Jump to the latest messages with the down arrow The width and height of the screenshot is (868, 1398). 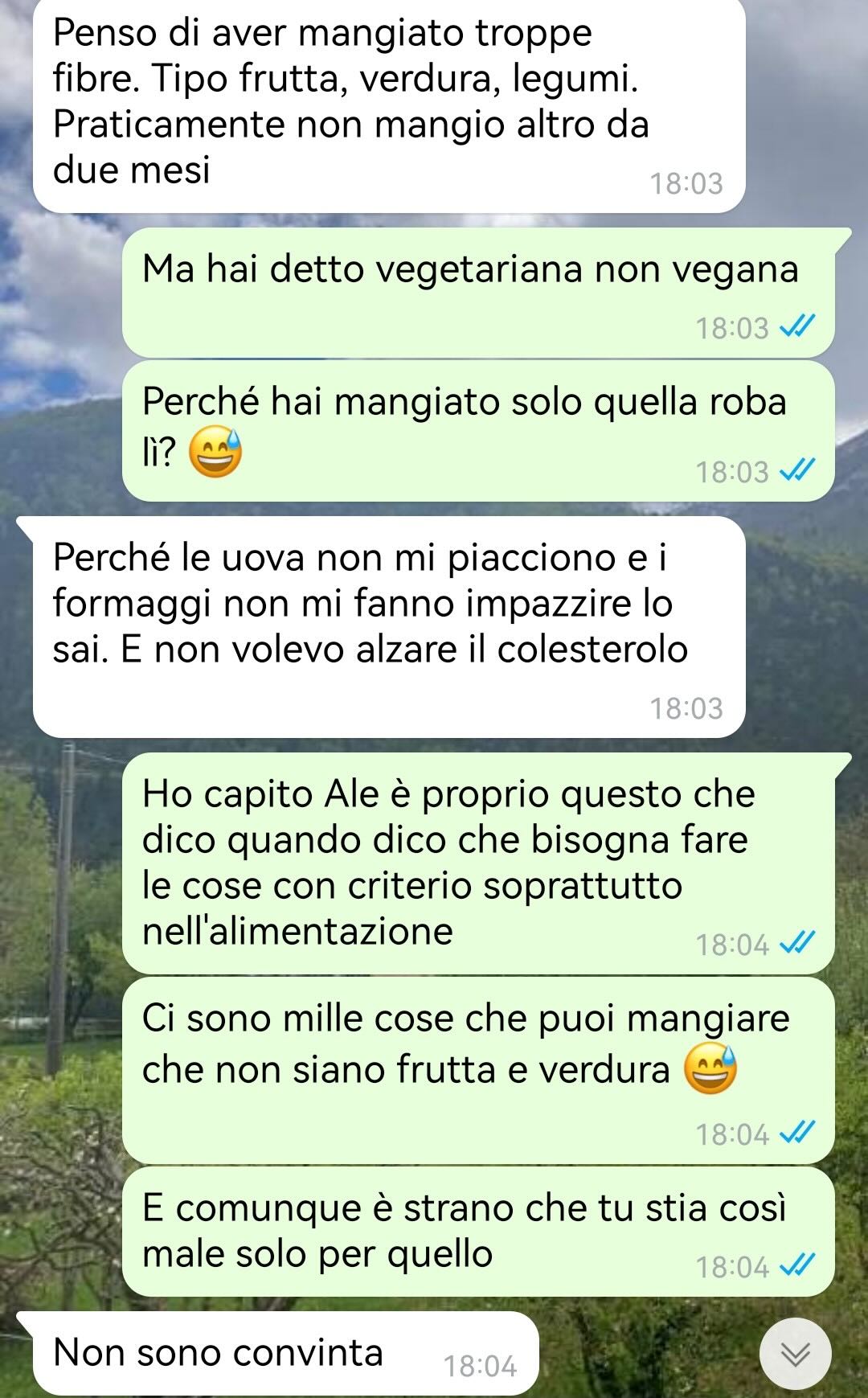tap(796, 1354)
